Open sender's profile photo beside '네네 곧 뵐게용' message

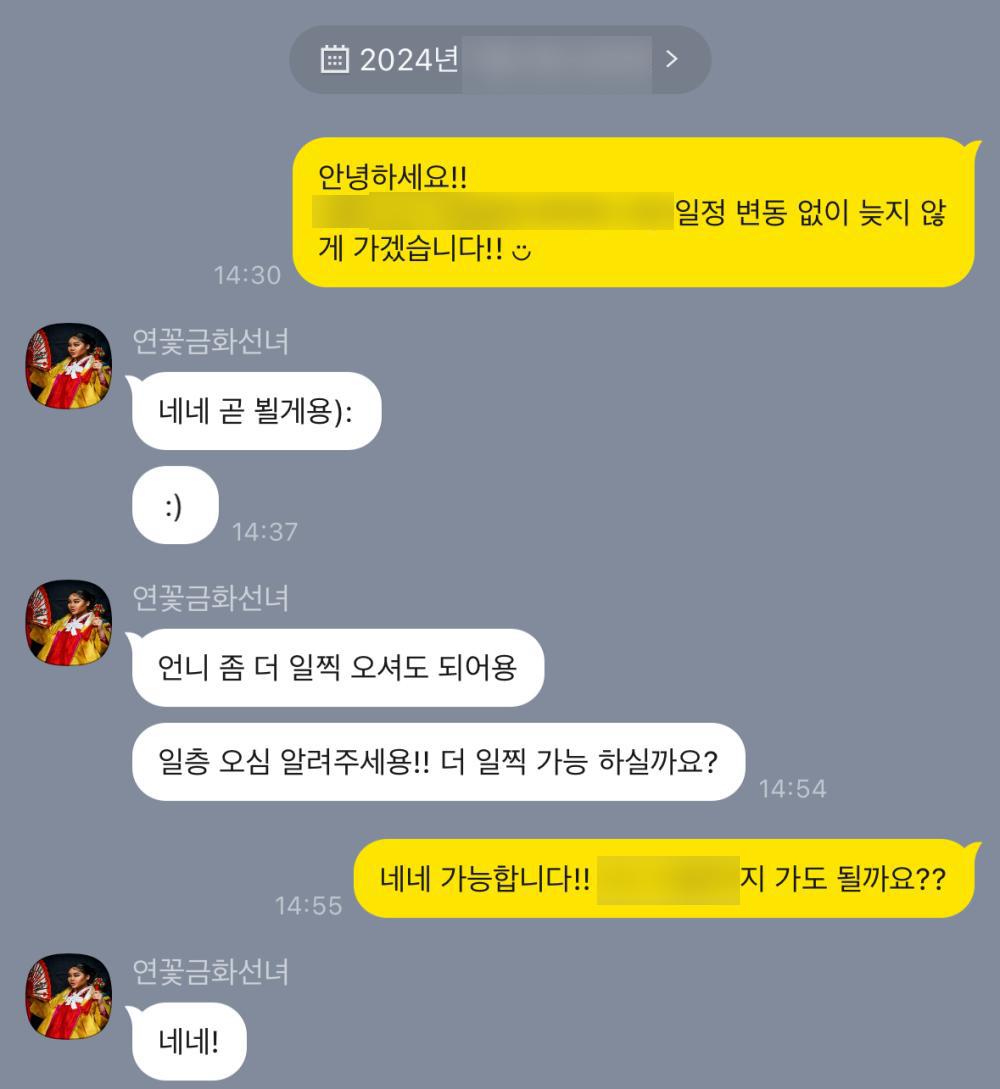tap(68, 365)
